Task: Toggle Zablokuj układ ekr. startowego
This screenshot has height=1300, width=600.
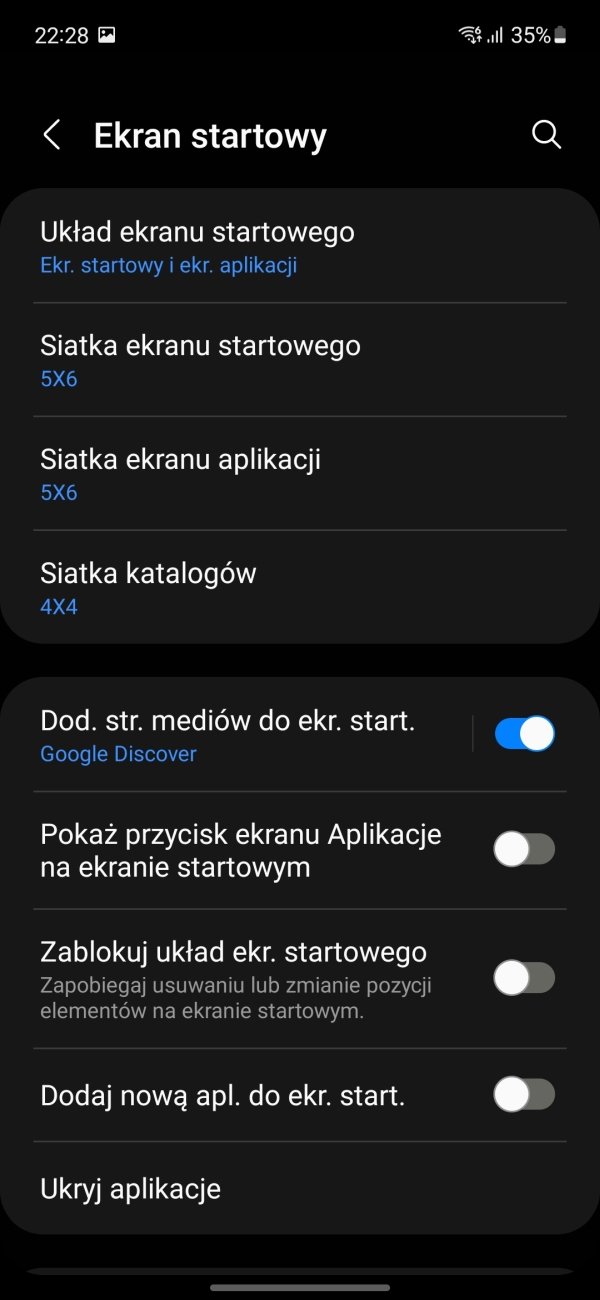Action: pos(525,978)
